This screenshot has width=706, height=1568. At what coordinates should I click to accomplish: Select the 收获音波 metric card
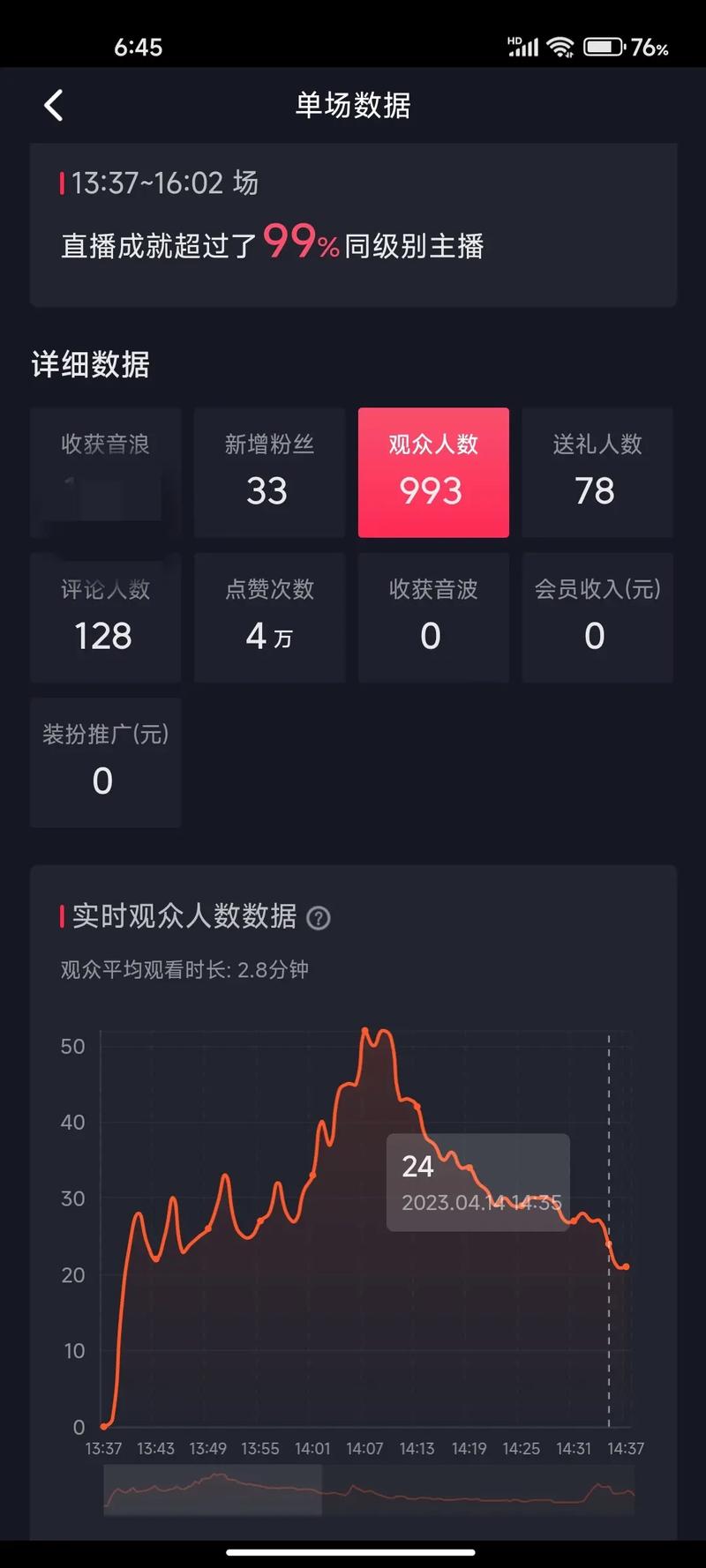coord(433,617)
